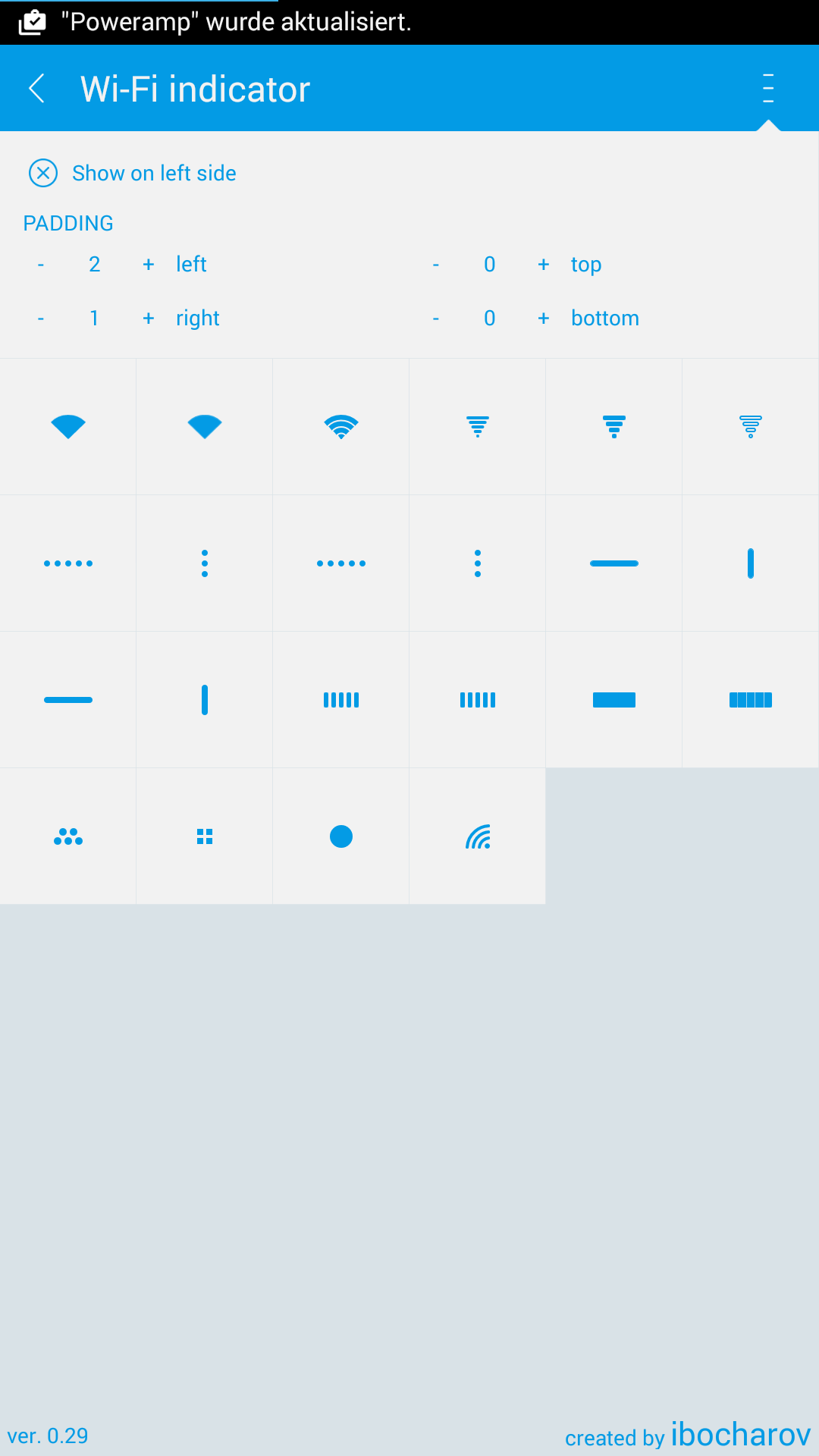Toggle Show on left side
The height and width of the screenshot is (1456, 819).
(133, 173)
